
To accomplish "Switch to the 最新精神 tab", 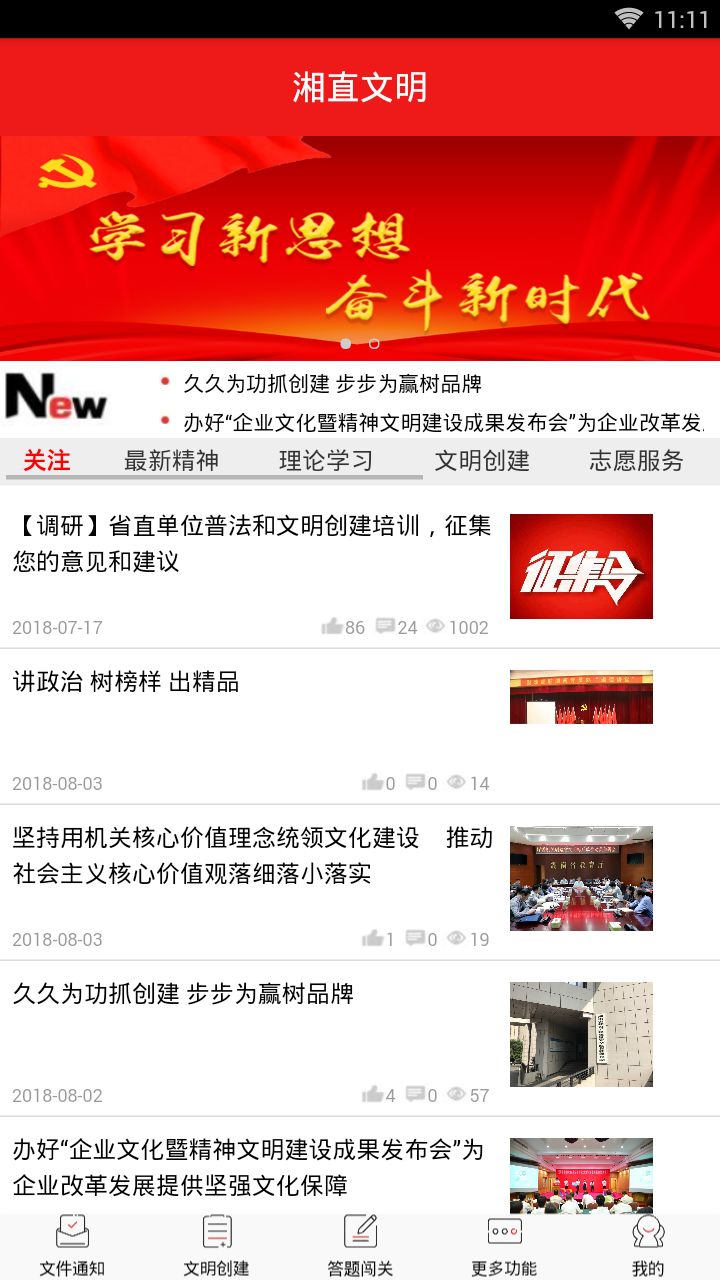I will click(171, 460).
